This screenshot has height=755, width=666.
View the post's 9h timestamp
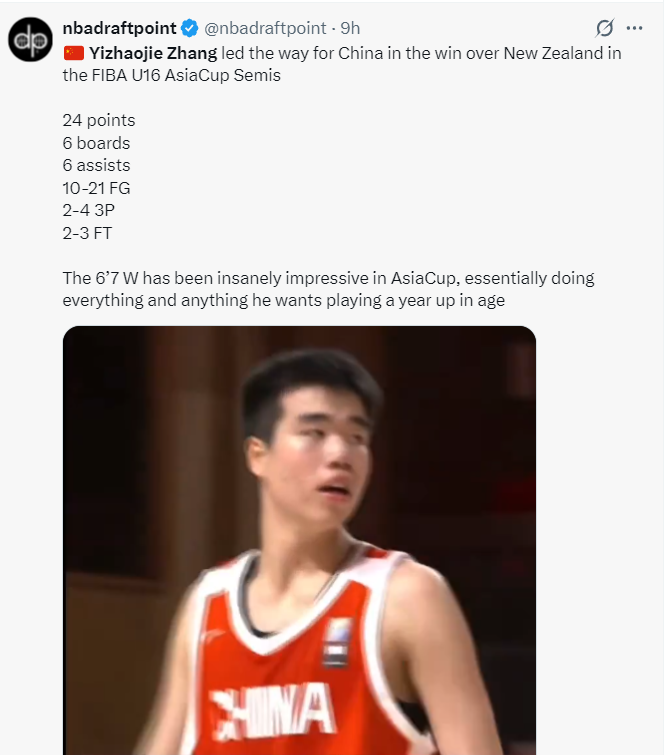[x=350, y=28]
